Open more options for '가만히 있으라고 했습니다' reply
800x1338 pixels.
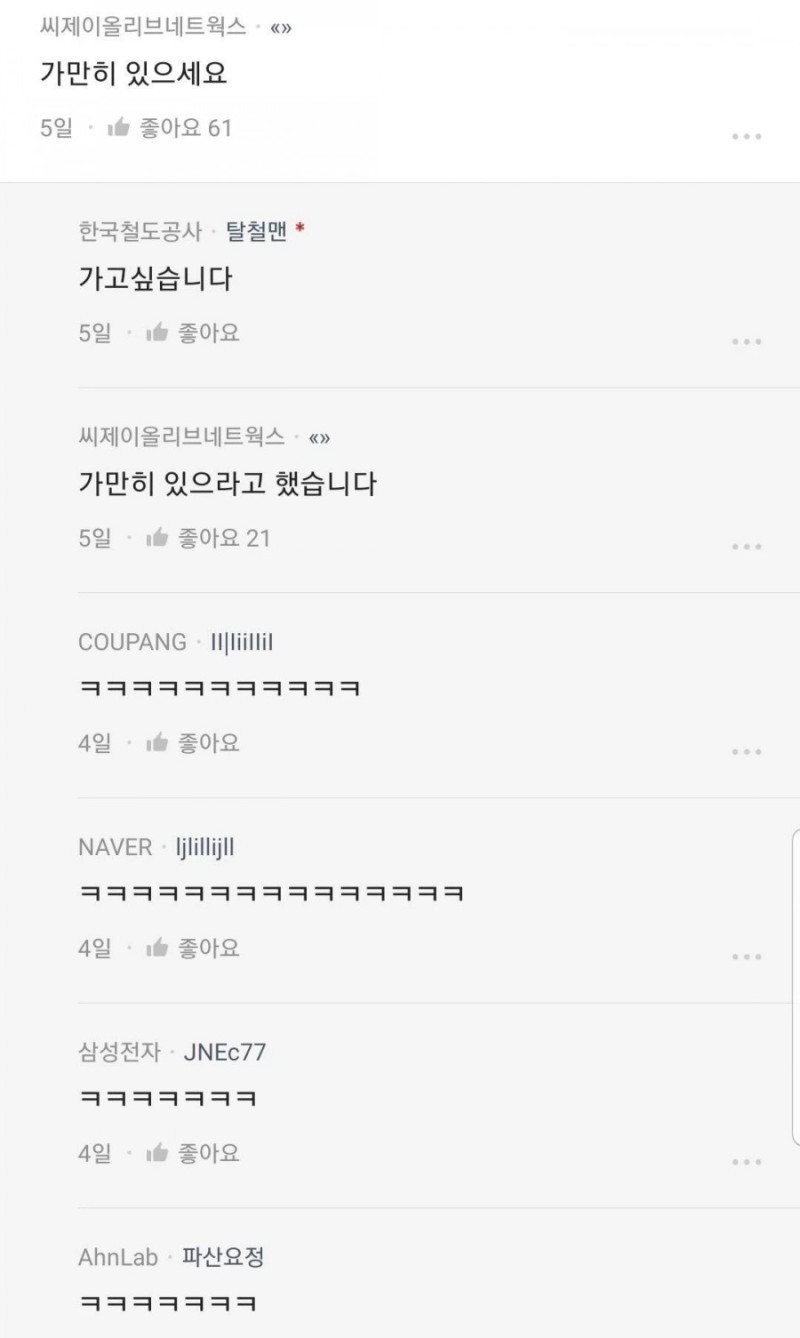point(746,547)
